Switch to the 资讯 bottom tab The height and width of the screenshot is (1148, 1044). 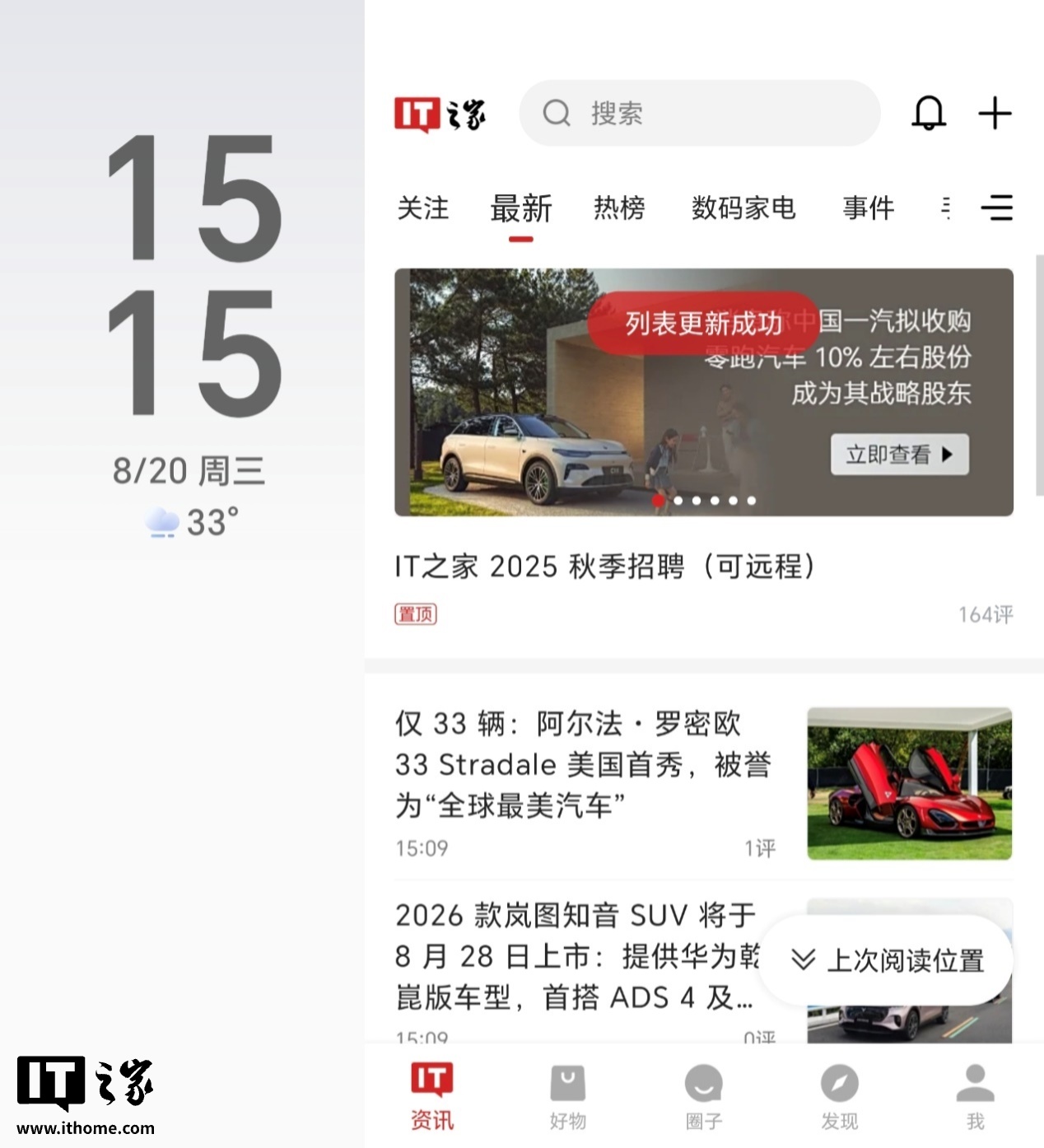pyautogui.click(x=432, y=1097)
